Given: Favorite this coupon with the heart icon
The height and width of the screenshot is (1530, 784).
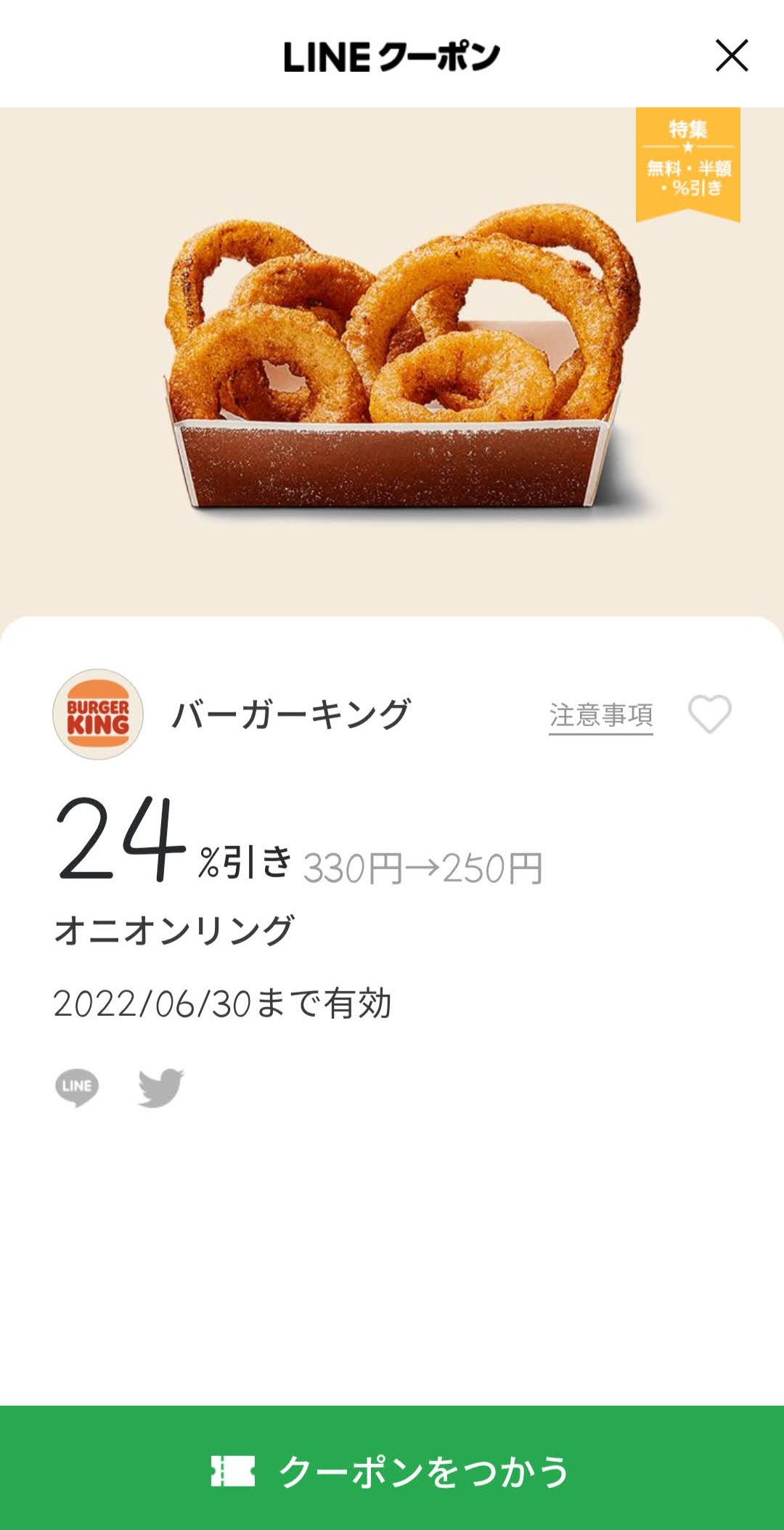Looking at the screenshot, I should pyautogui.click(x=709, y=715).
